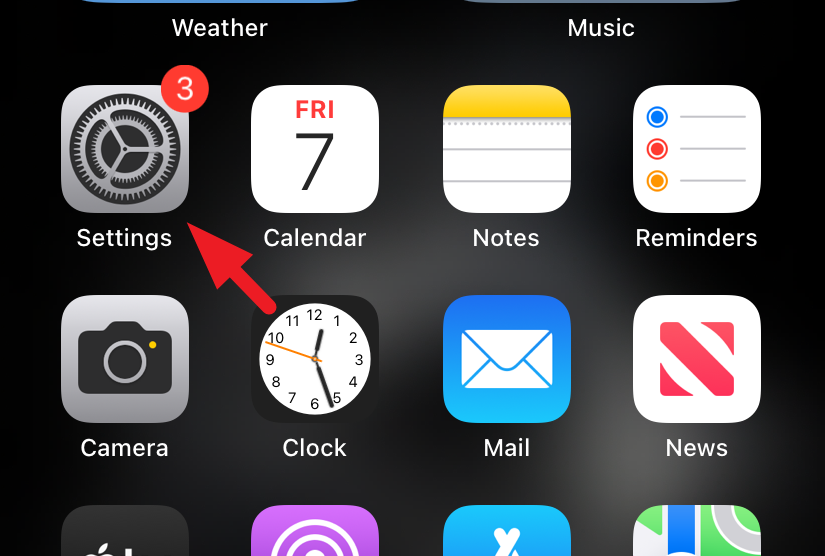
Task: Launch the Maps app
Action: click(x=697, y=533)
